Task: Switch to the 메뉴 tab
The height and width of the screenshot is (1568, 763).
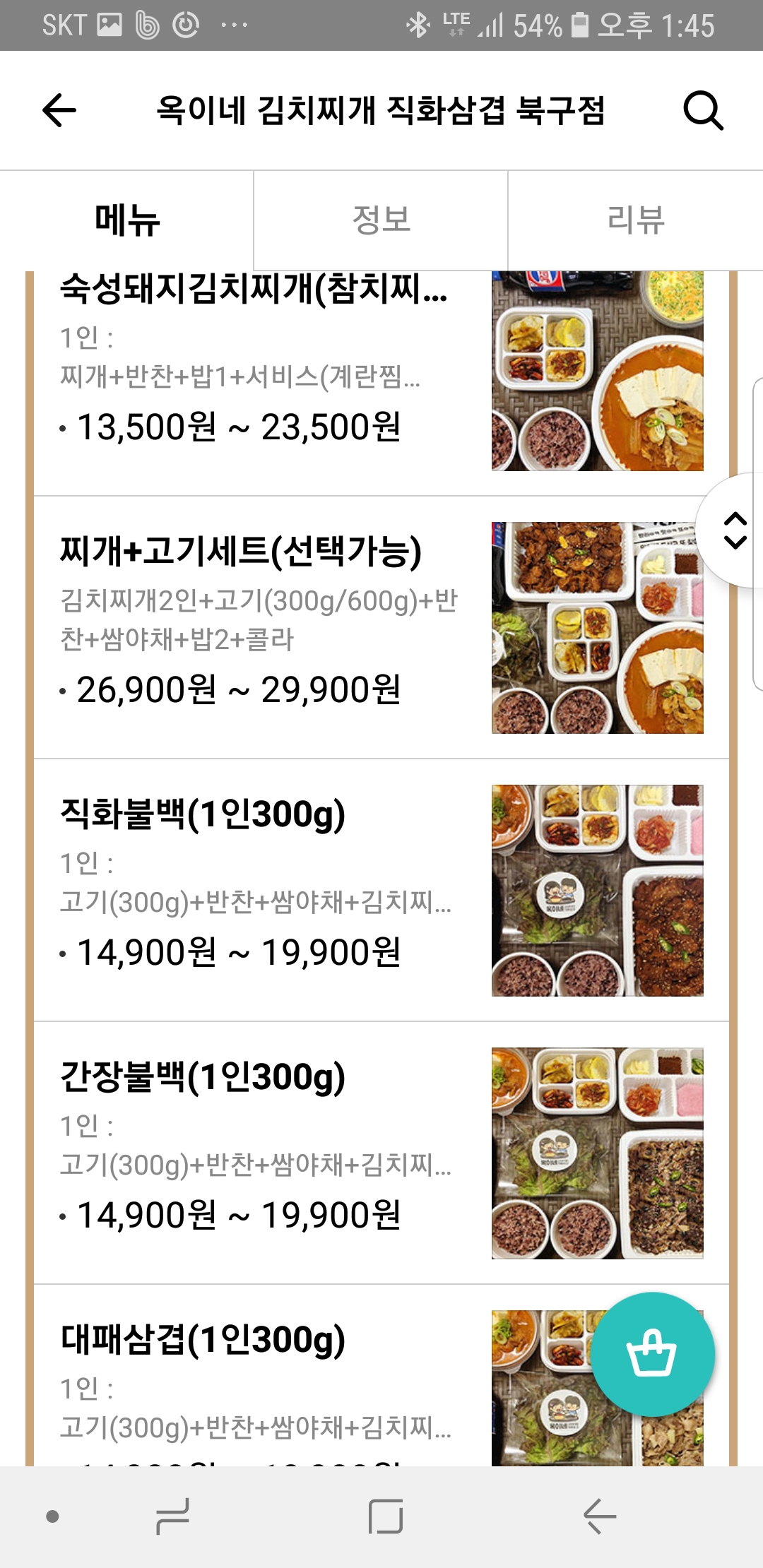Action: point(127,220)
